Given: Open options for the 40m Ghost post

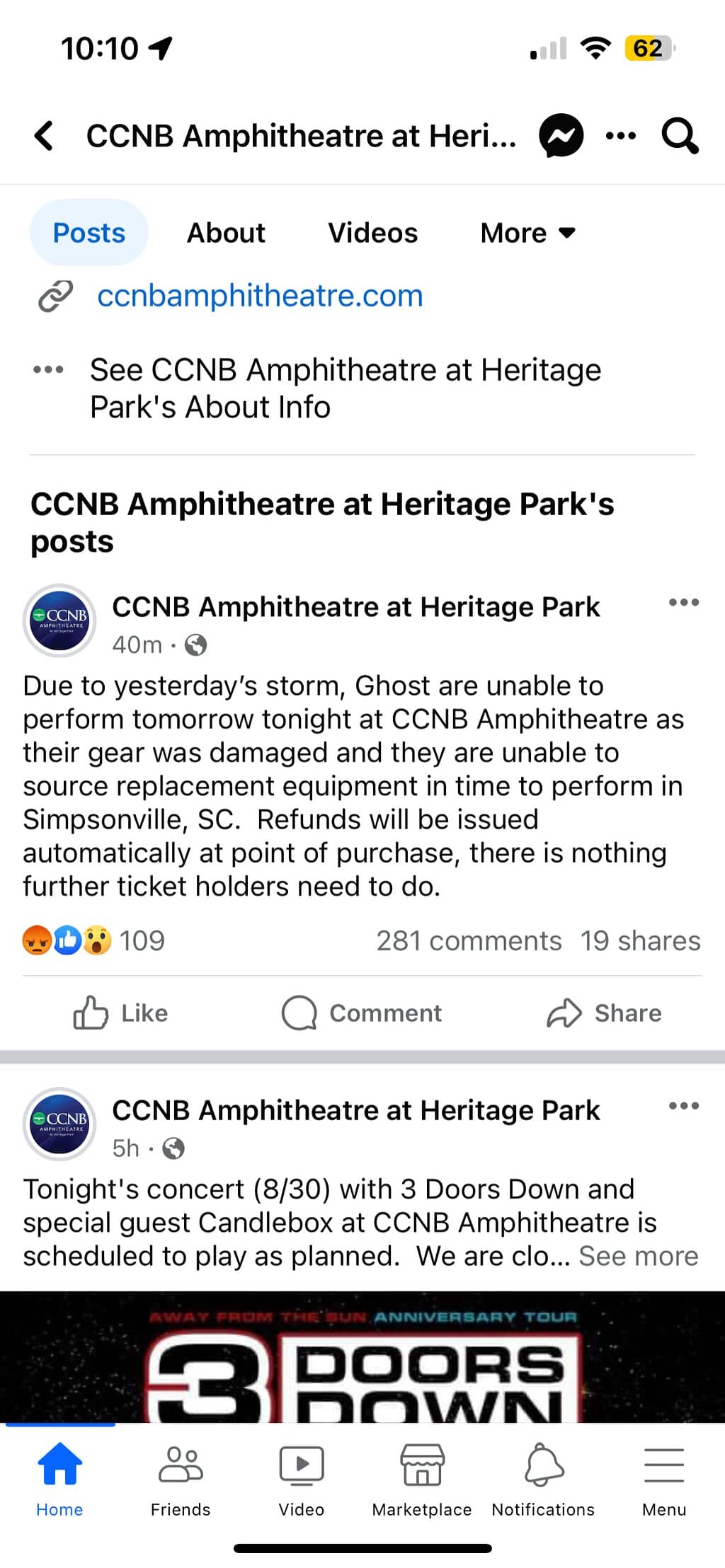Looking at the screenshot, I should 683,603.
